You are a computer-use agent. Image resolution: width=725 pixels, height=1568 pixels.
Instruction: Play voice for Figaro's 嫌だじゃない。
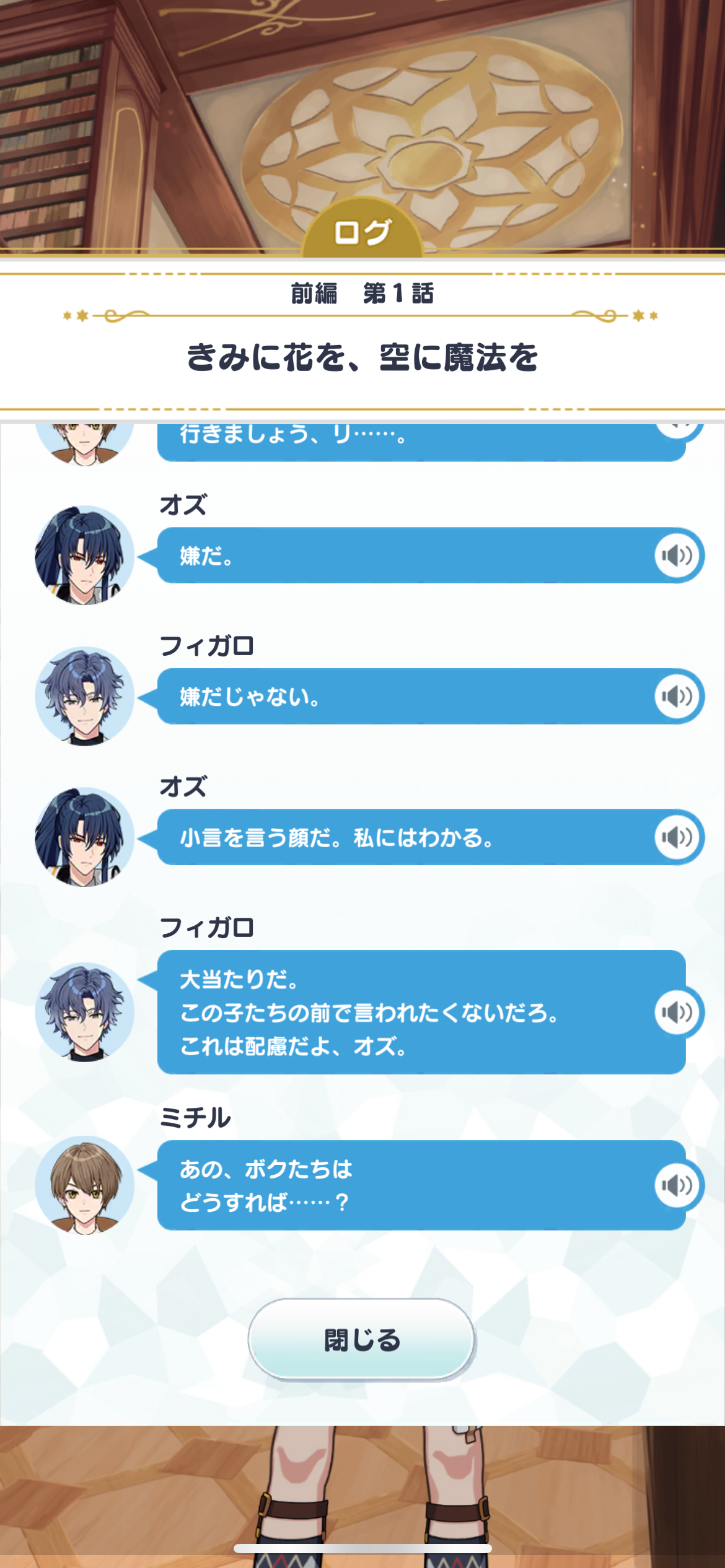pyautogui.click(x=677, y=696)
